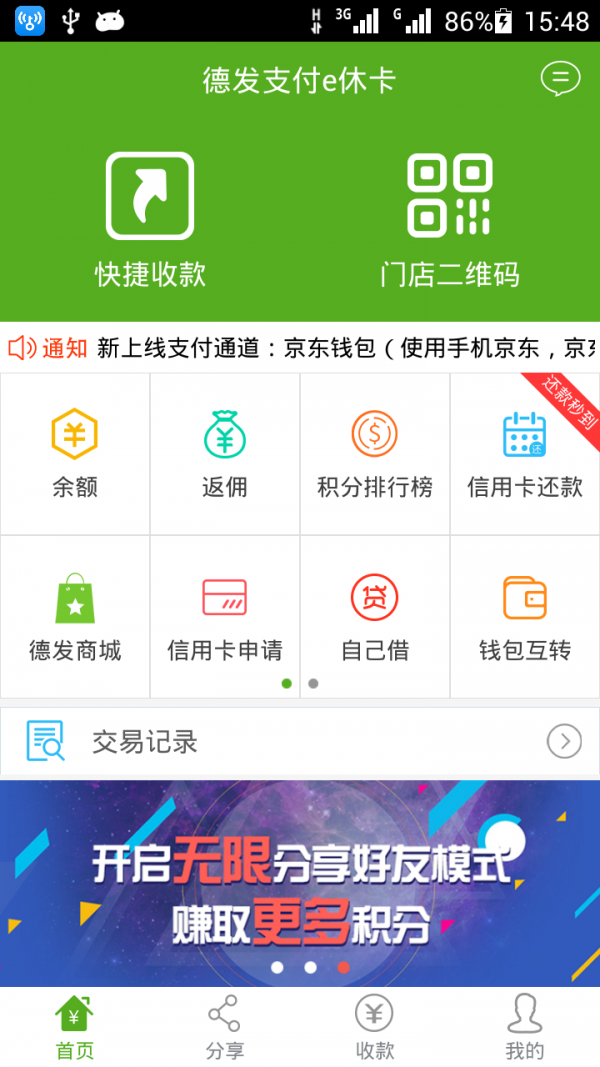This screenshot has width=600, height=1067.
Task: Start 信用卡申请 credit card application
Action: (225, 617)
